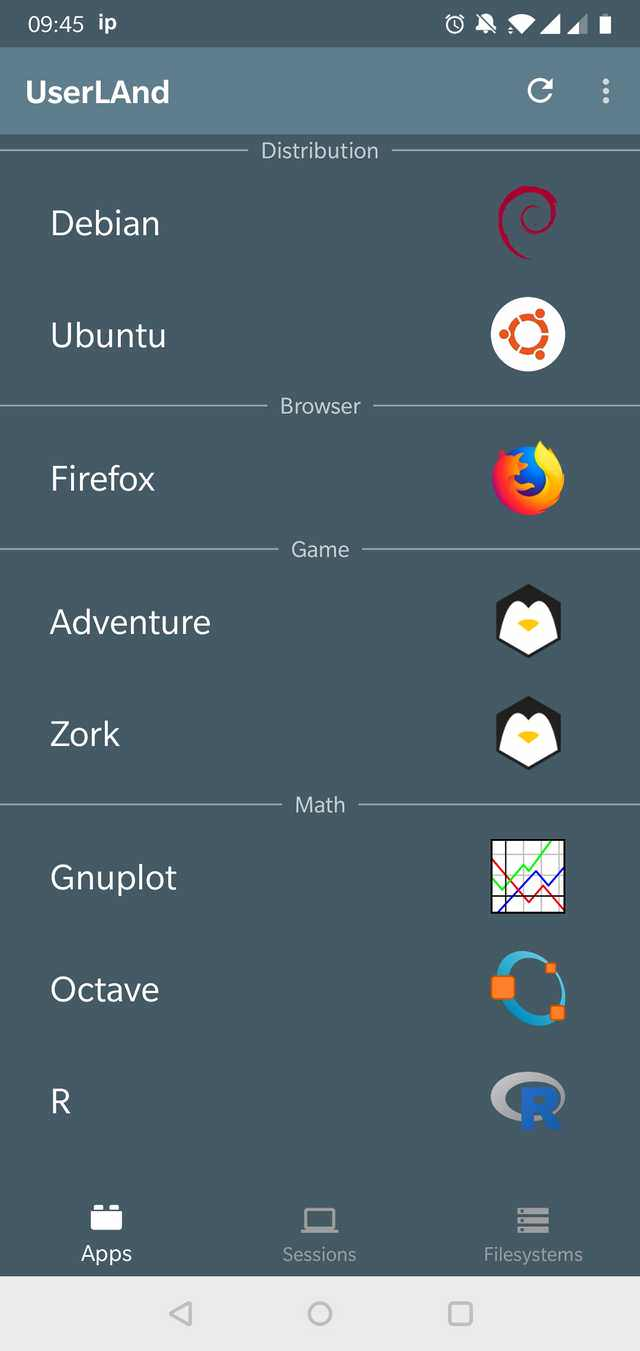Launch the Octave app
This screenshot has height=1351, width=640.
(x=320, y=989)
